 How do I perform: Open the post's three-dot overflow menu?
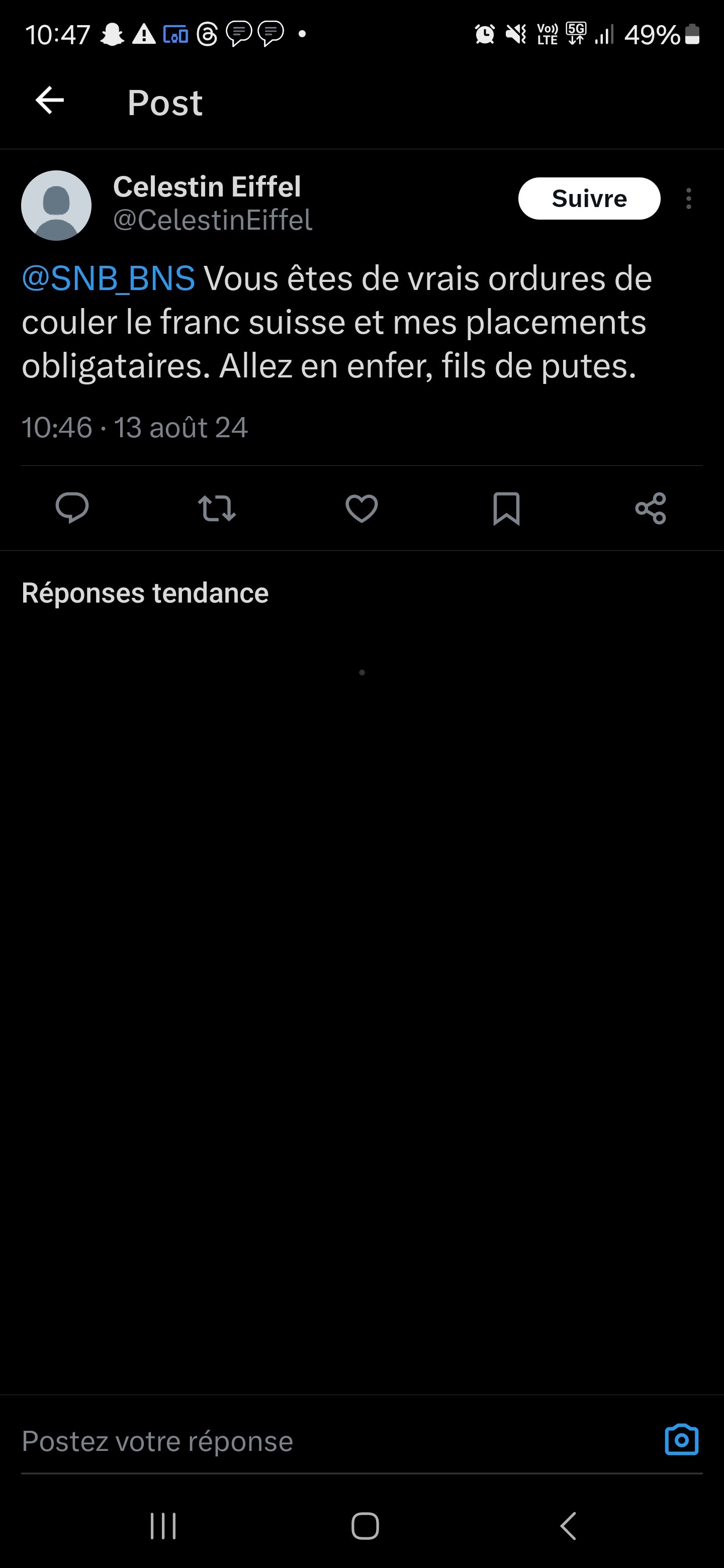coord(688,199)
